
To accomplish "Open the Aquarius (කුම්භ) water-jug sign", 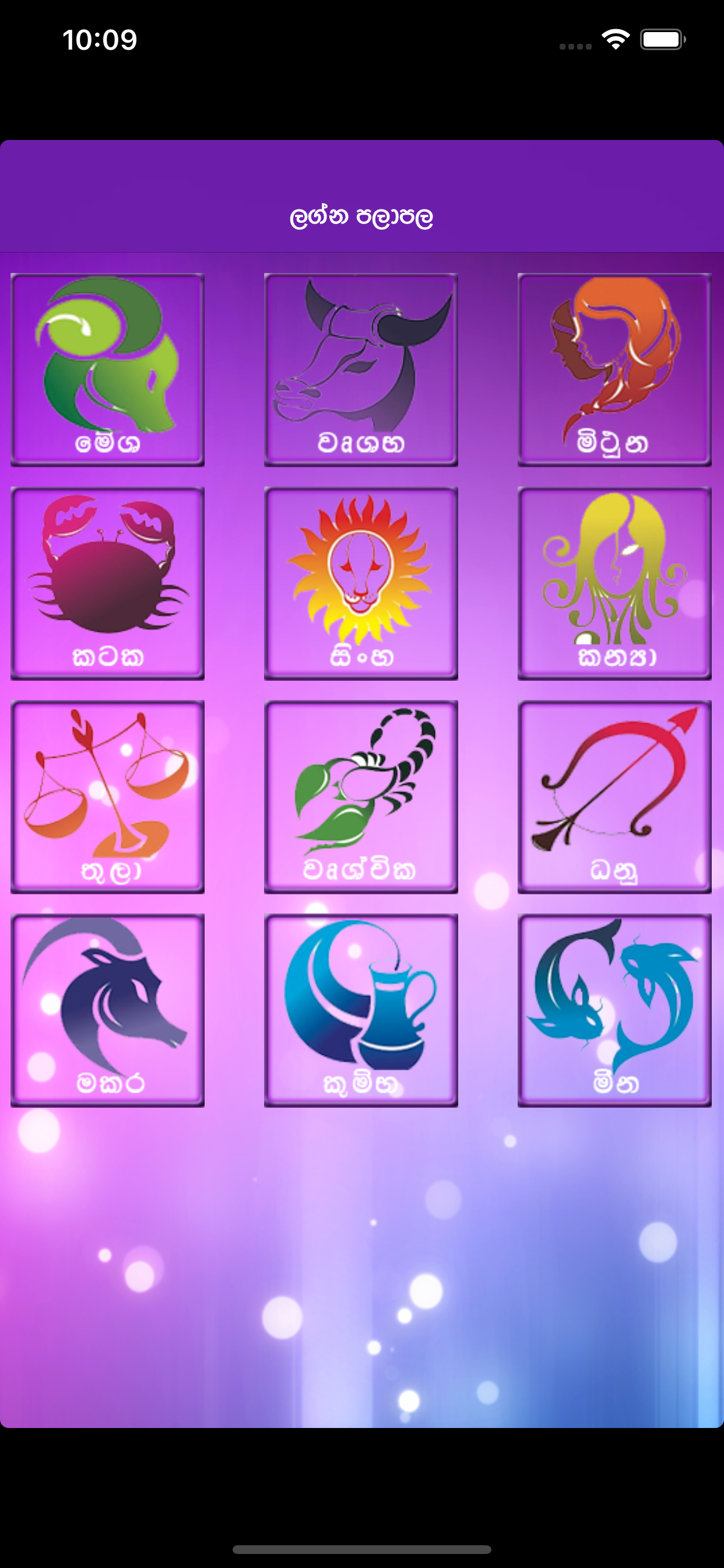I will pyautogui.click(x=361, y=1010).
